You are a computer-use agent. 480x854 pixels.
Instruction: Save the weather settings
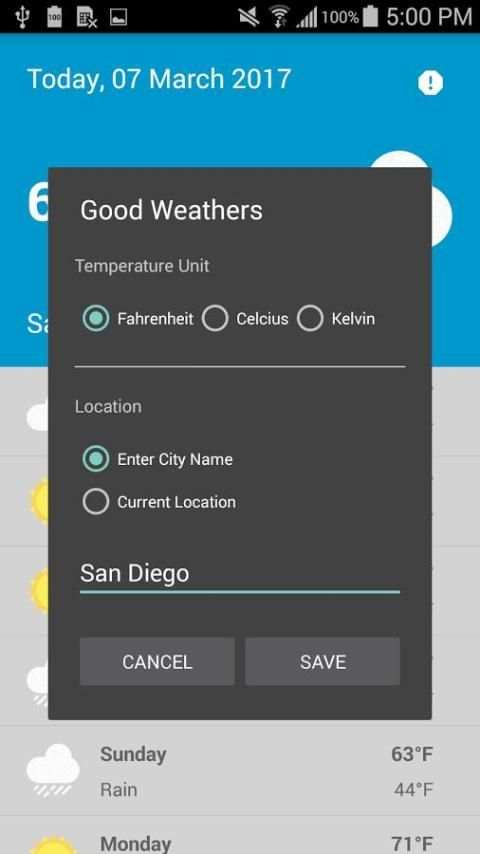click(323, 662)
